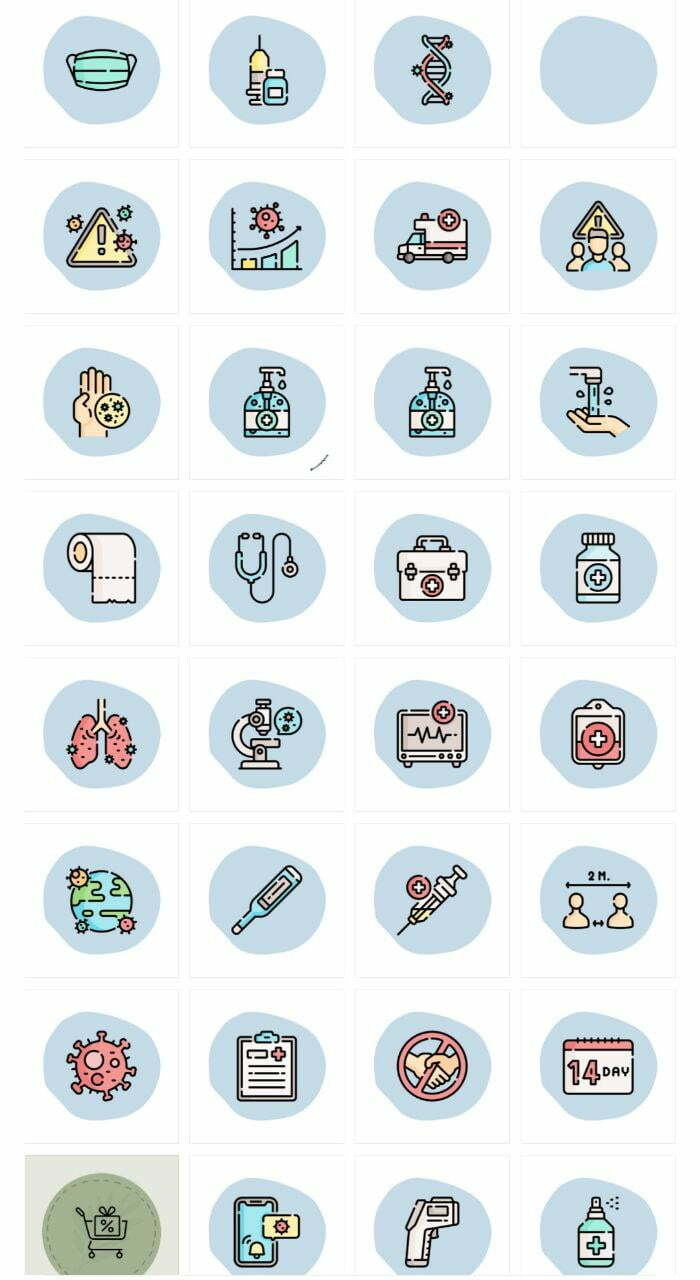
Task: Choose the first aid kit icon
Action: coord(432,568)
